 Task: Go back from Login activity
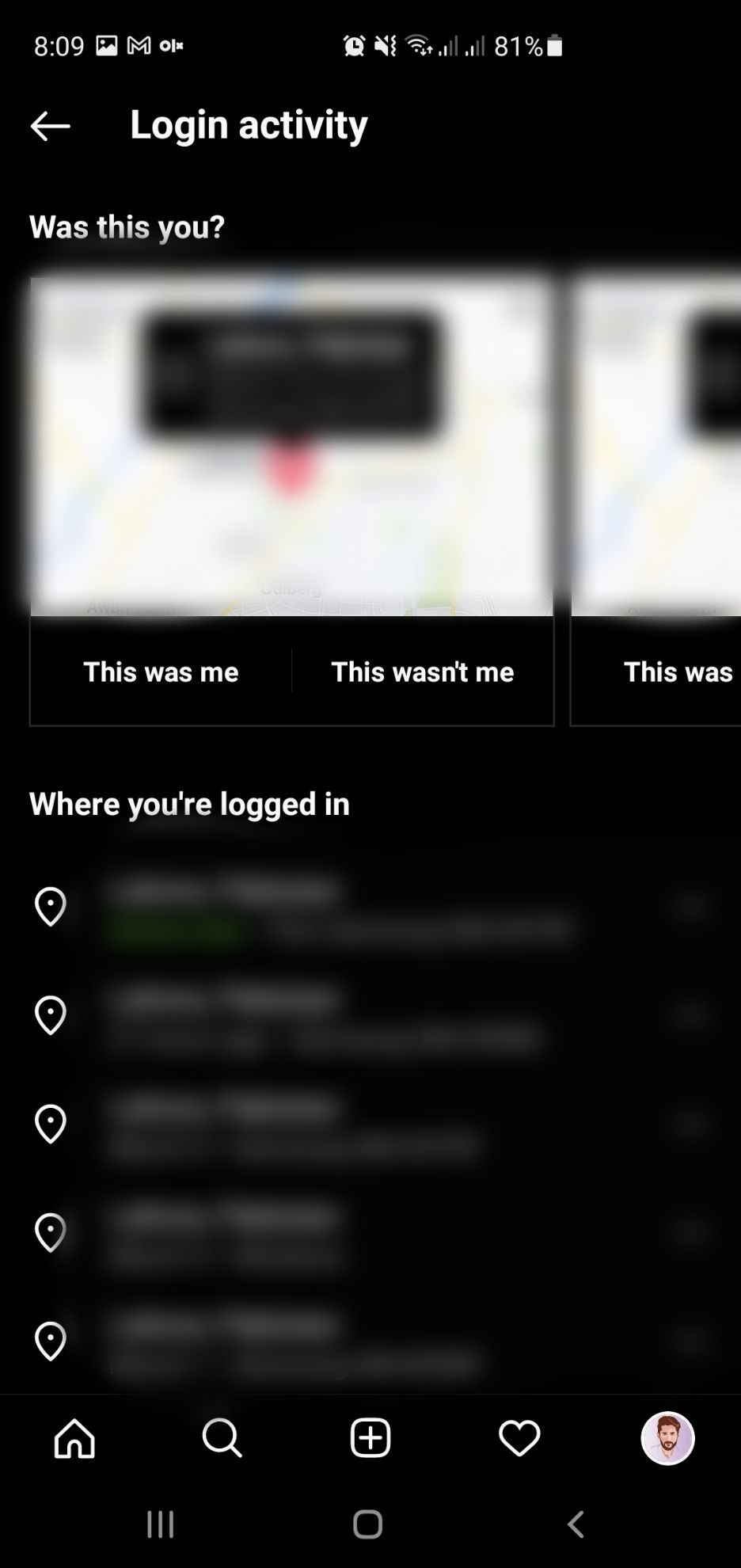[x=50, y=126]
